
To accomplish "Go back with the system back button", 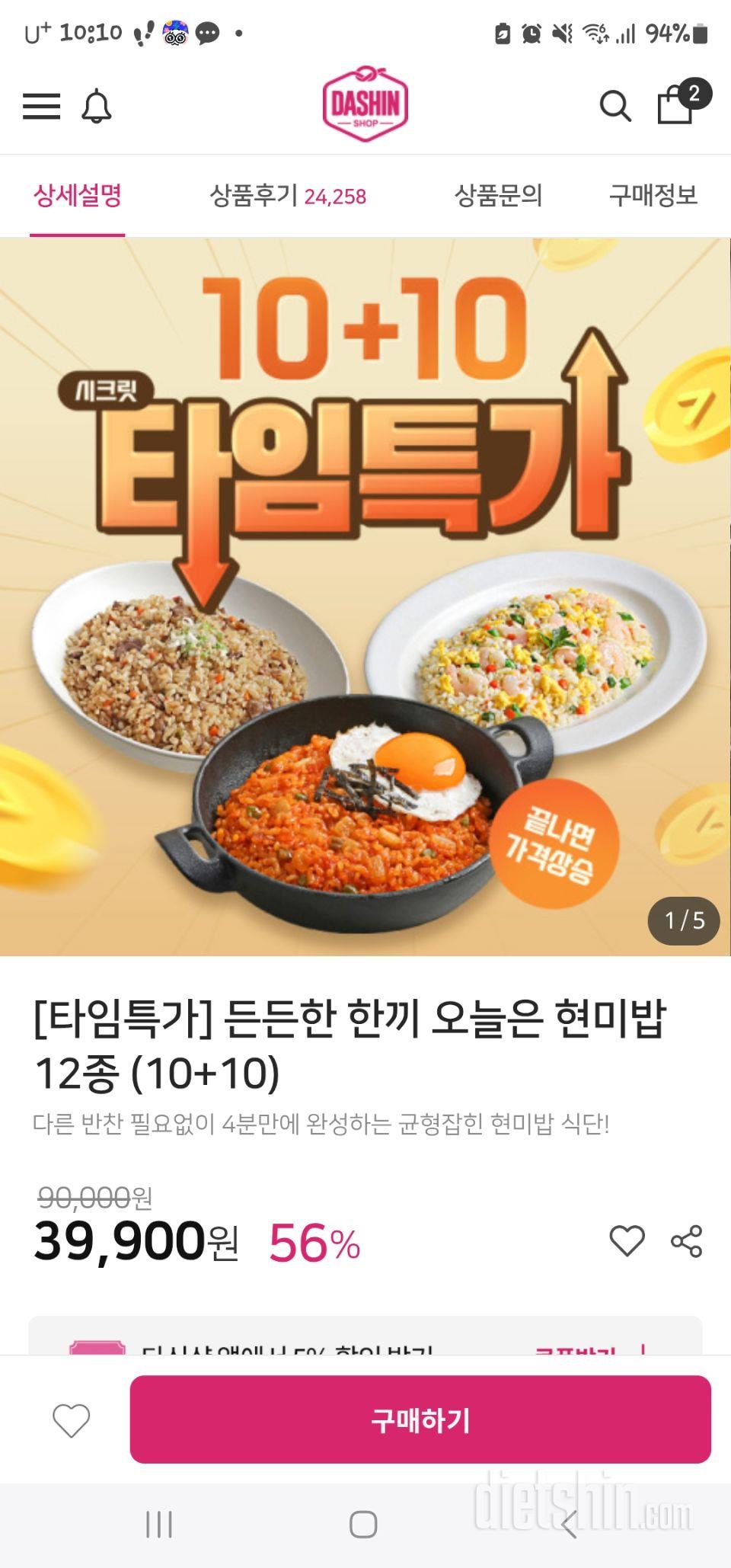I will point(570,1525).
